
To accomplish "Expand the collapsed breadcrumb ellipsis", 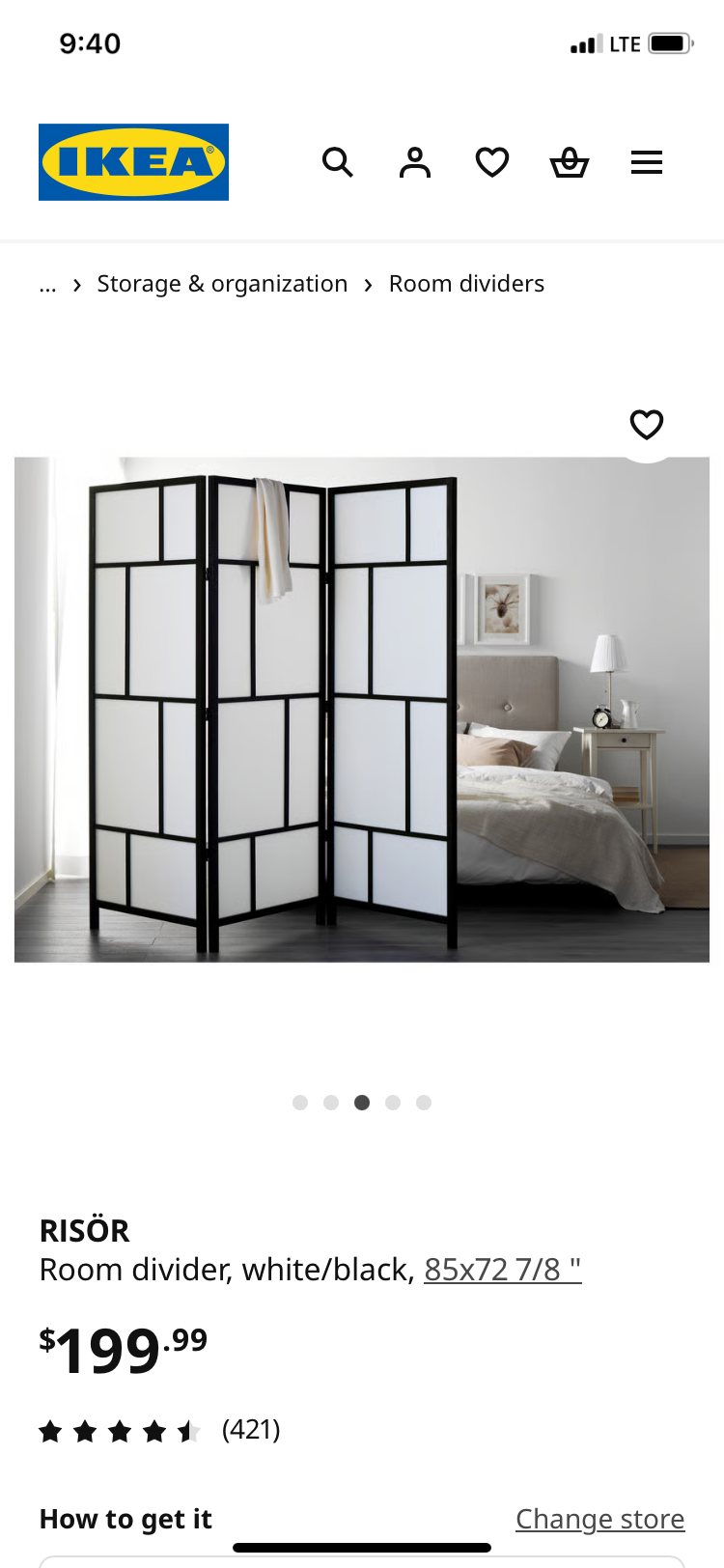I will pos(47,284).
